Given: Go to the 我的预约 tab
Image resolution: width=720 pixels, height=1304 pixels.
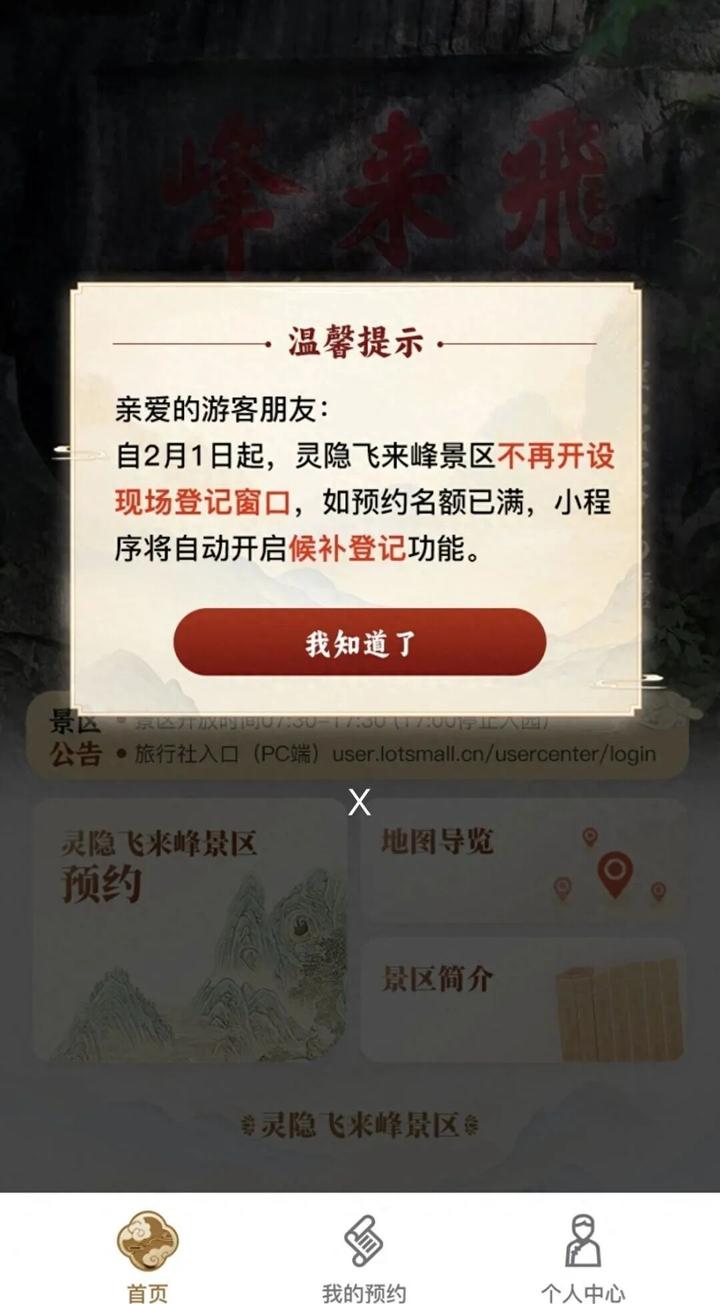Looking at the screenshot, I should pyautogui.click(x=363, y=1256).
